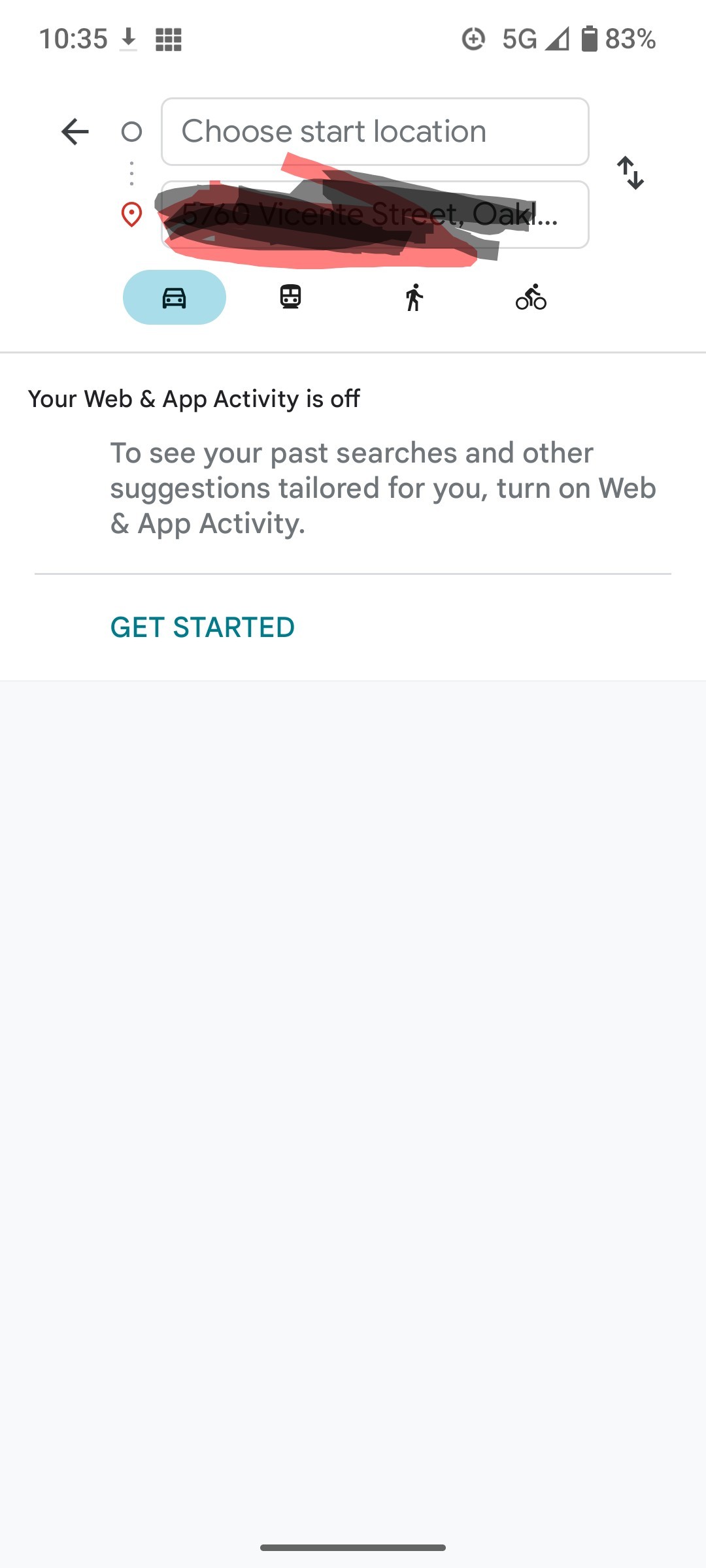This screenshot has width=706, height=1568.
Task: Swap start and destination locations
Action: 630,173
